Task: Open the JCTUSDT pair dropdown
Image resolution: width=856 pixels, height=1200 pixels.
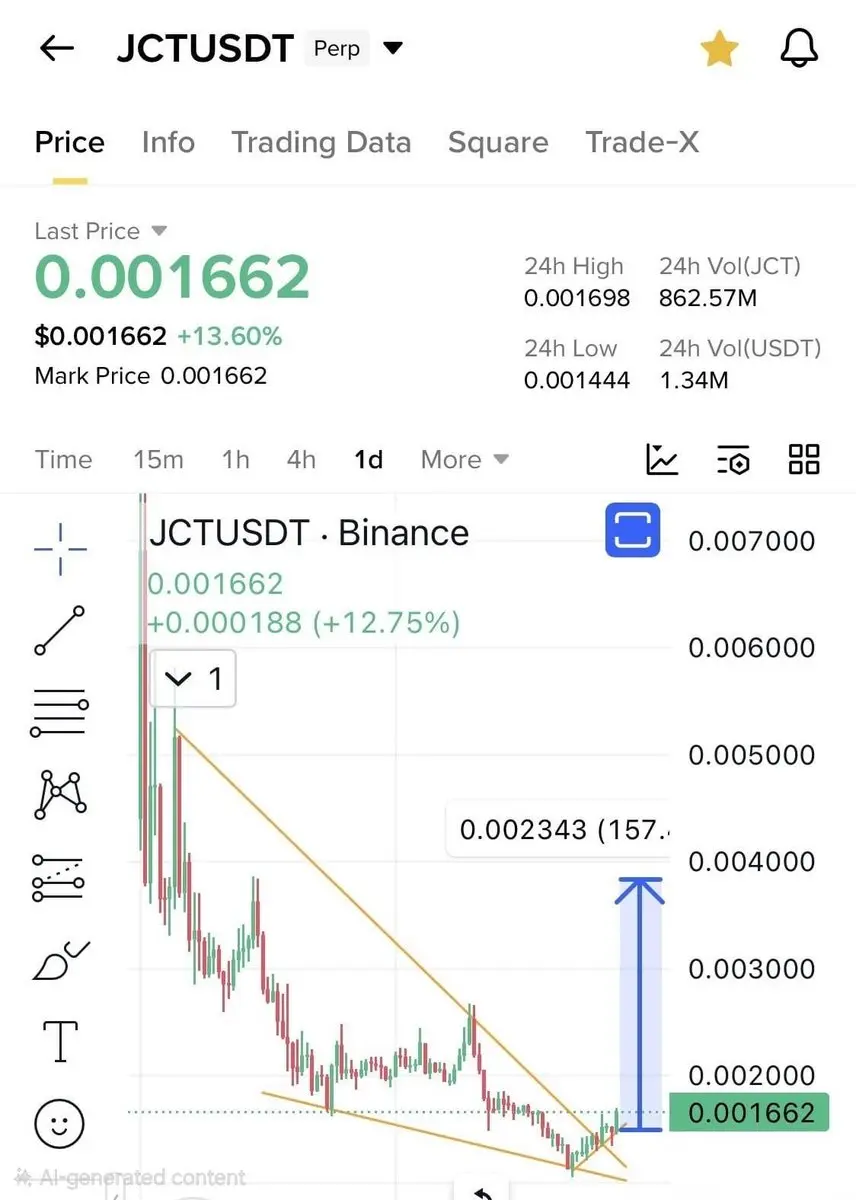Action: click(393, 48)
